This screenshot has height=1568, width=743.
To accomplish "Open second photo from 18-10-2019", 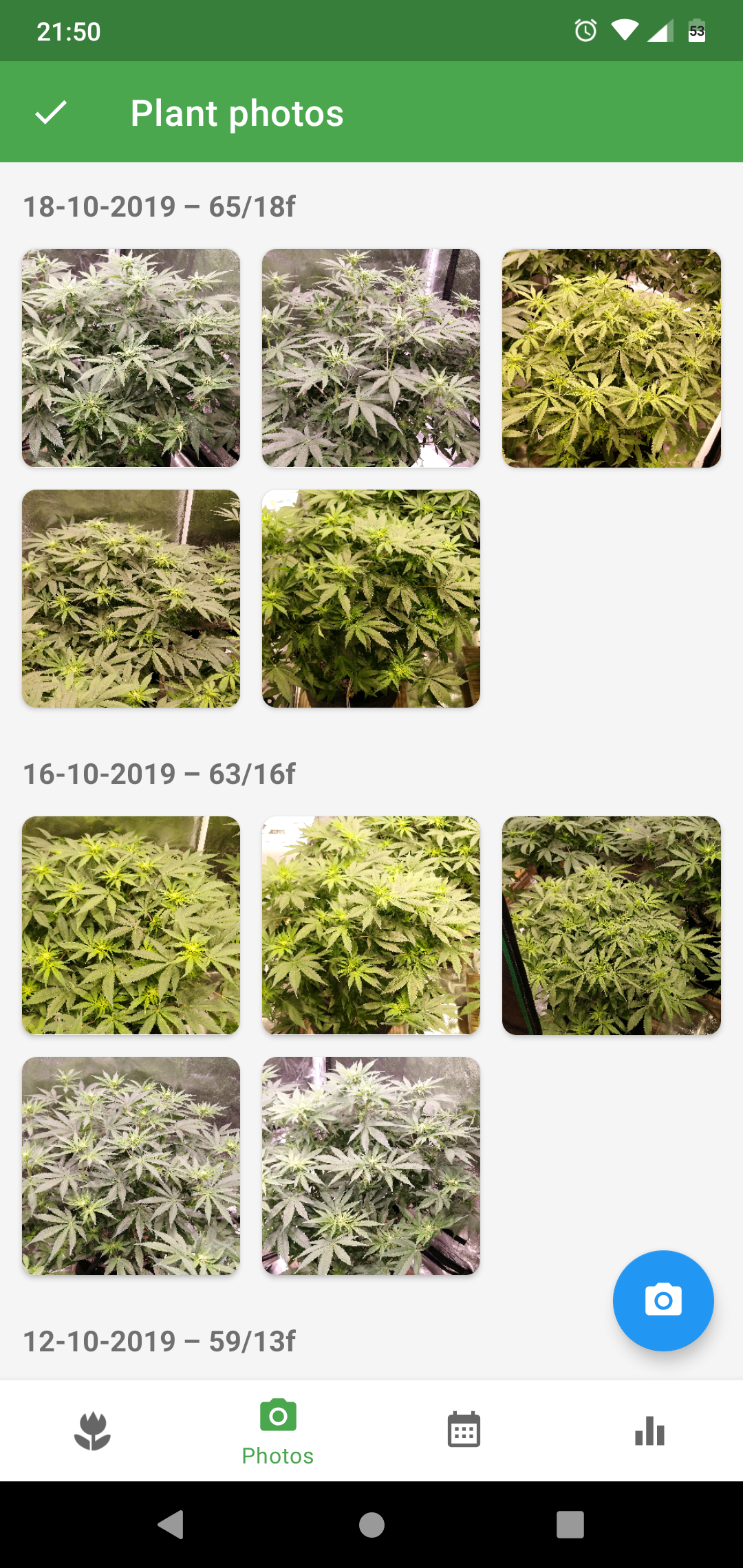I will [x=371, y=358].
